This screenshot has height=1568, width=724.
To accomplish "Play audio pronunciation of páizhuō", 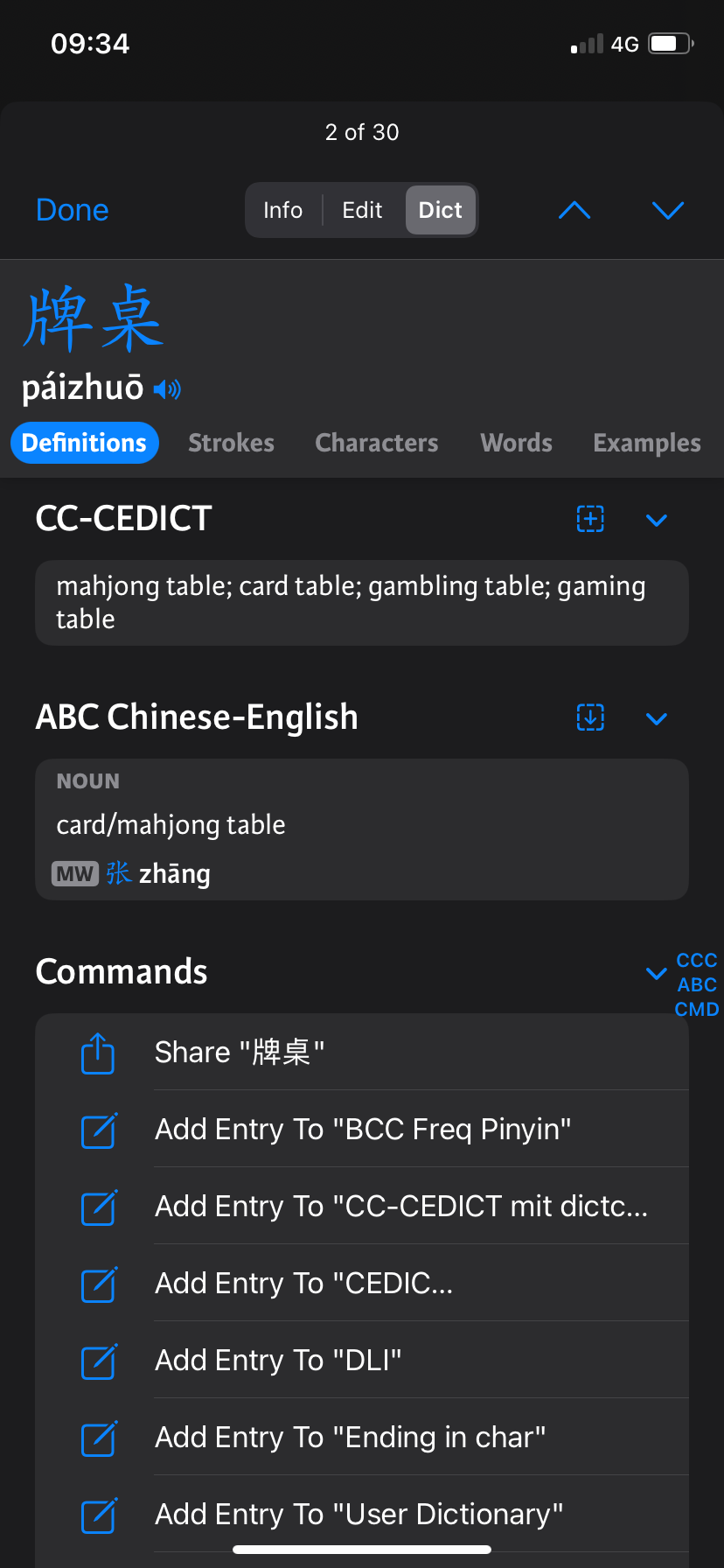I will (x=167, y=388).
